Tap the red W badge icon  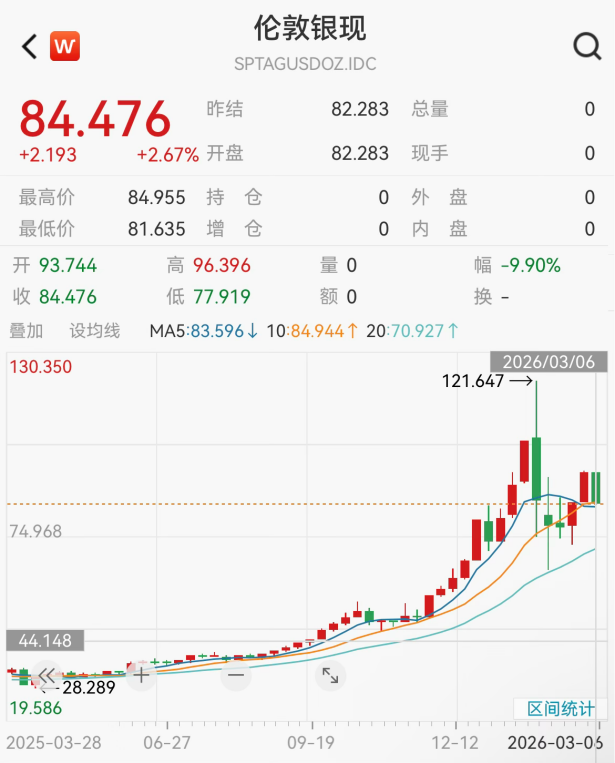(65, 46)
